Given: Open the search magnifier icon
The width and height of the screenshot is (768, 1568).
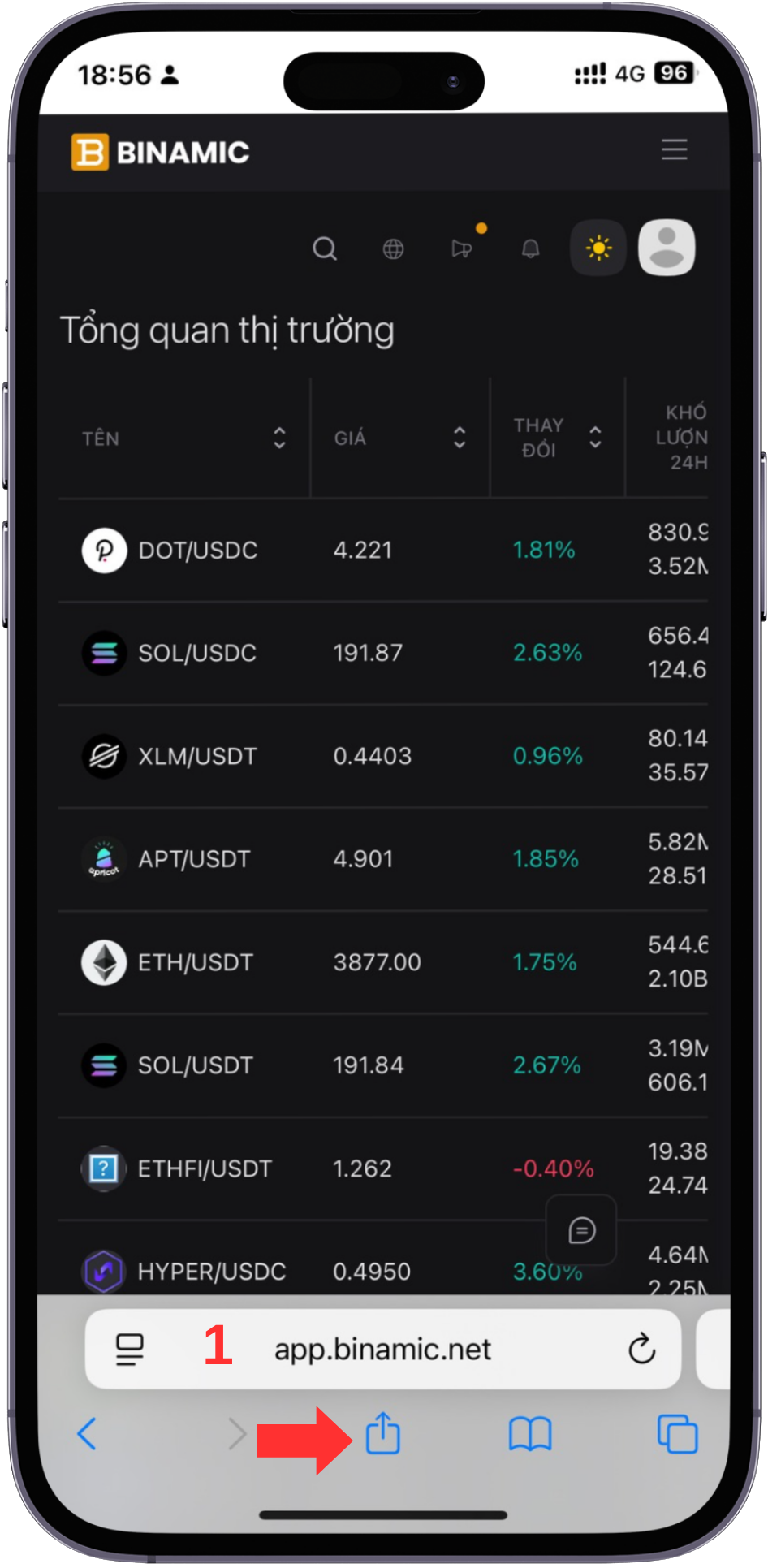Looking at the screenshot, I should (x=325, y=248).
